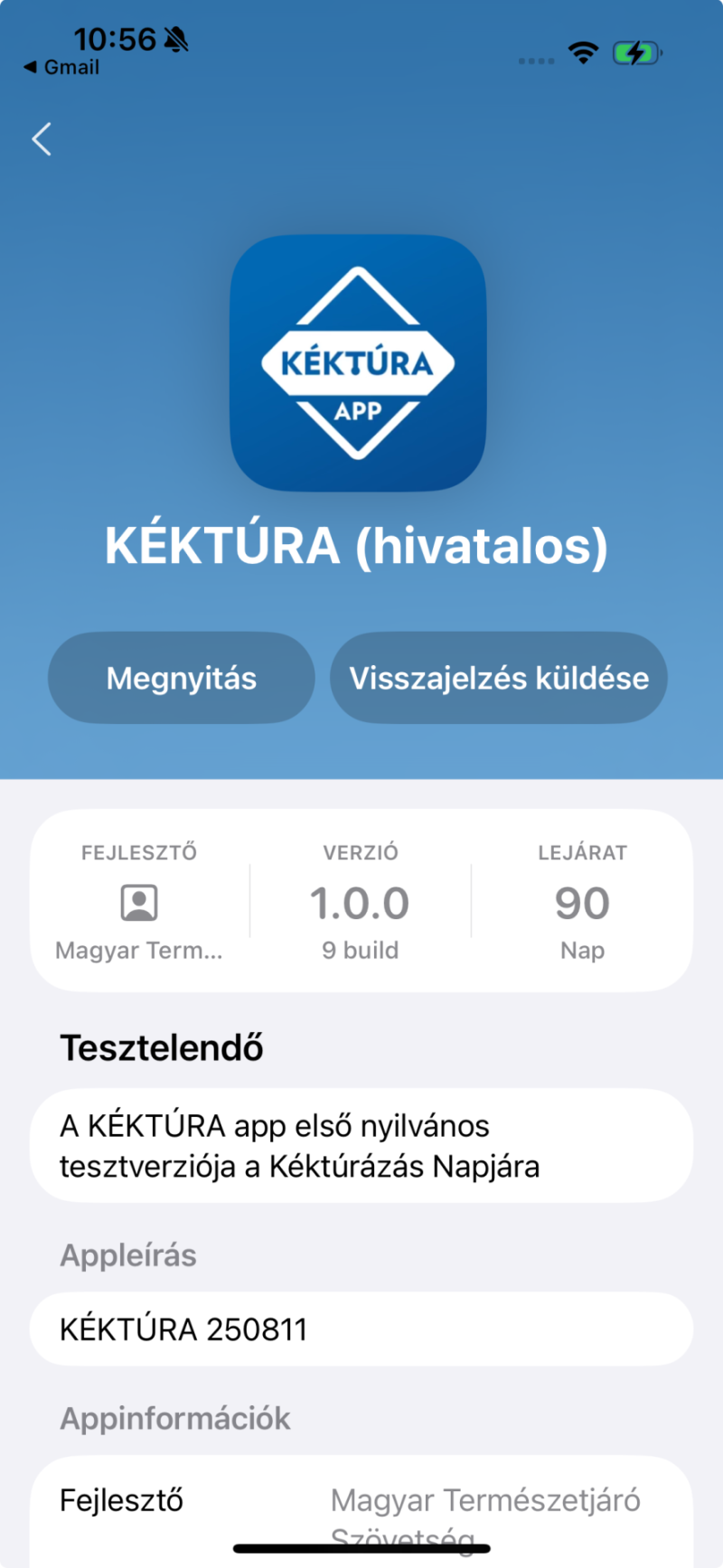The width and height of the screenshot is (723, 1568).
Task: Return to Gmail via the status bar link
Action: (61, 68)
